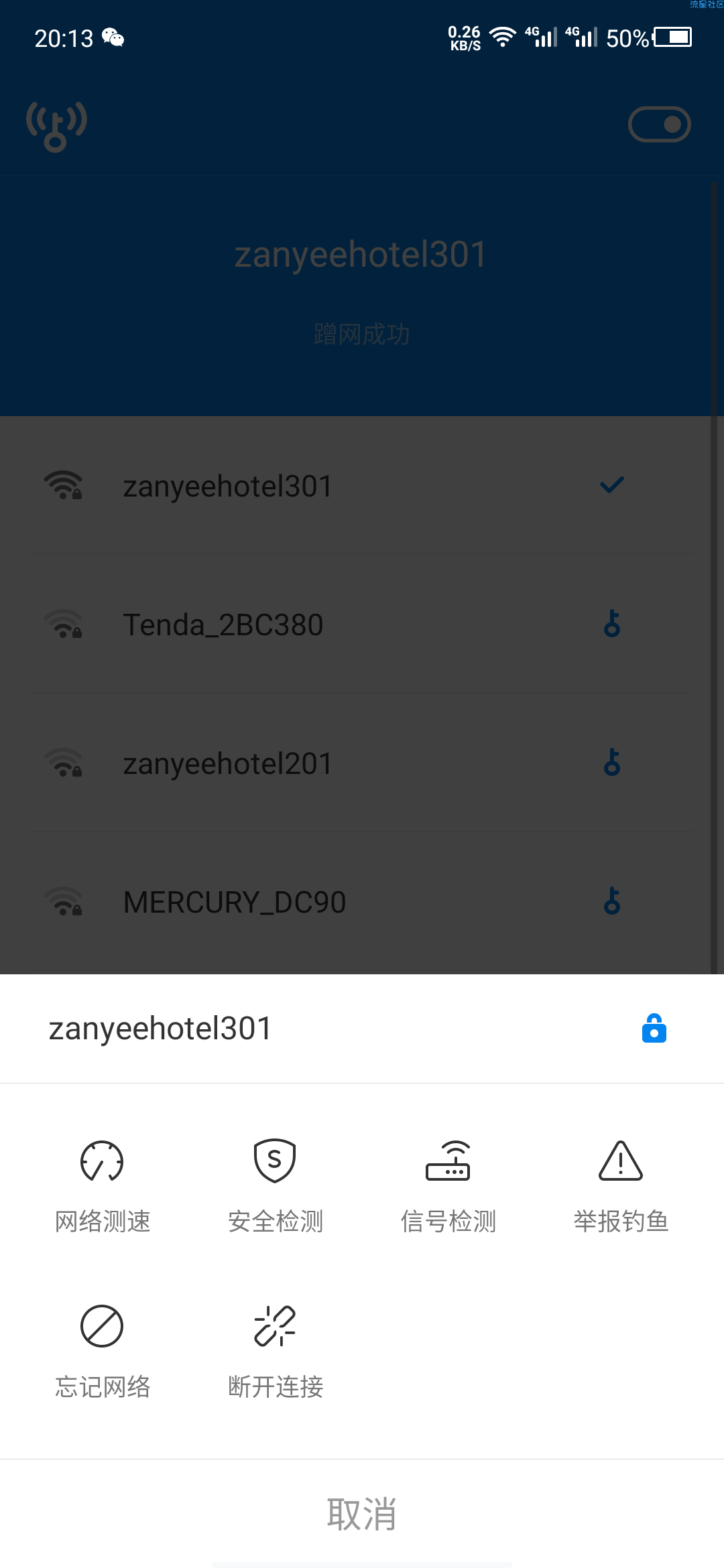Tap the blue lock icon beside zanyeehotel301
Screen dimensions: 724x1568
[654, 1029]
